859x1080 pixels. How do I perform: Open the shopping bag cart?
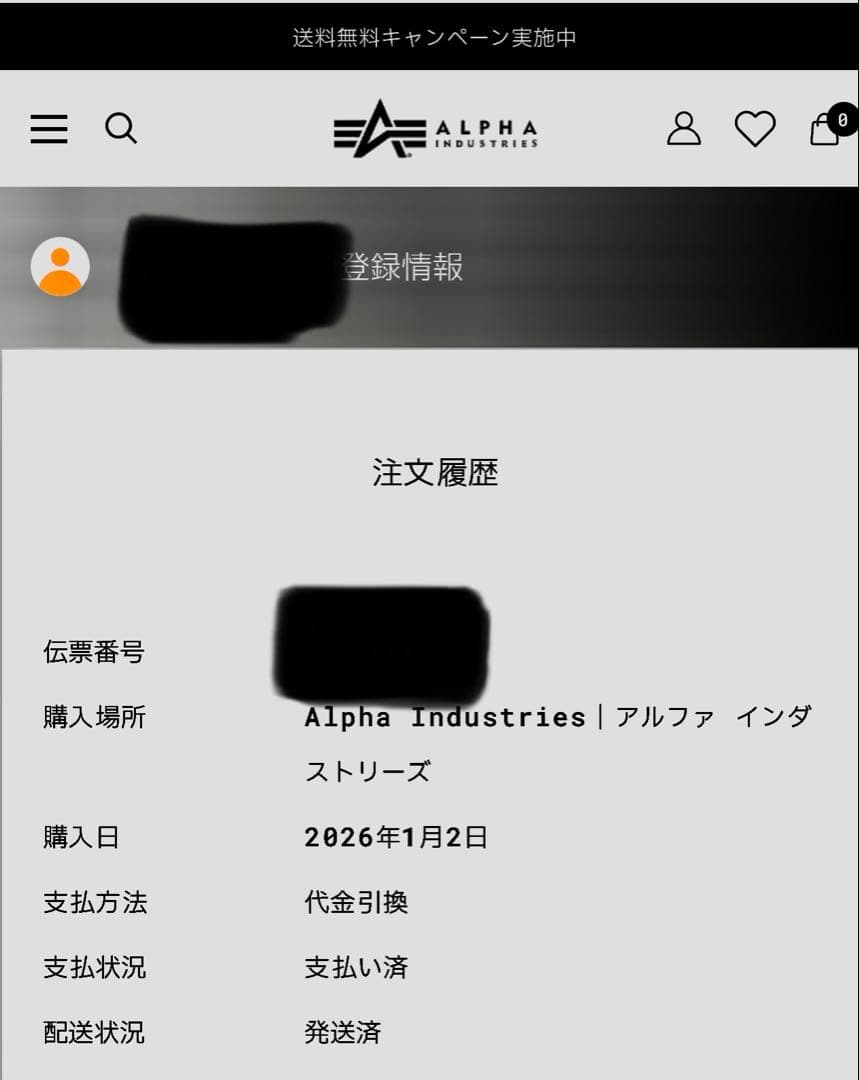[826, 129]
